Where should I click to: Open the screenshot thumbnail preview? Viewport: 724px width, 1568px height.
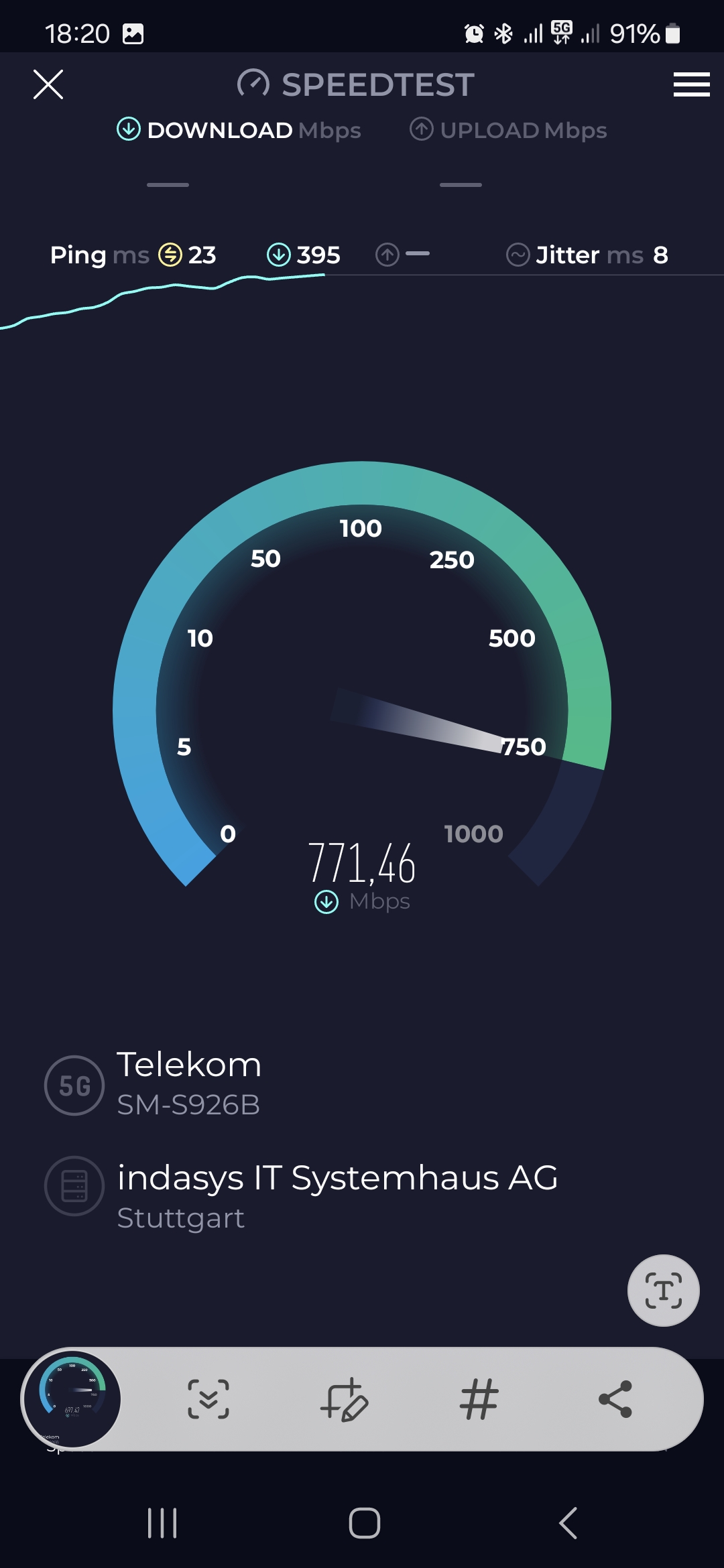72,1399
